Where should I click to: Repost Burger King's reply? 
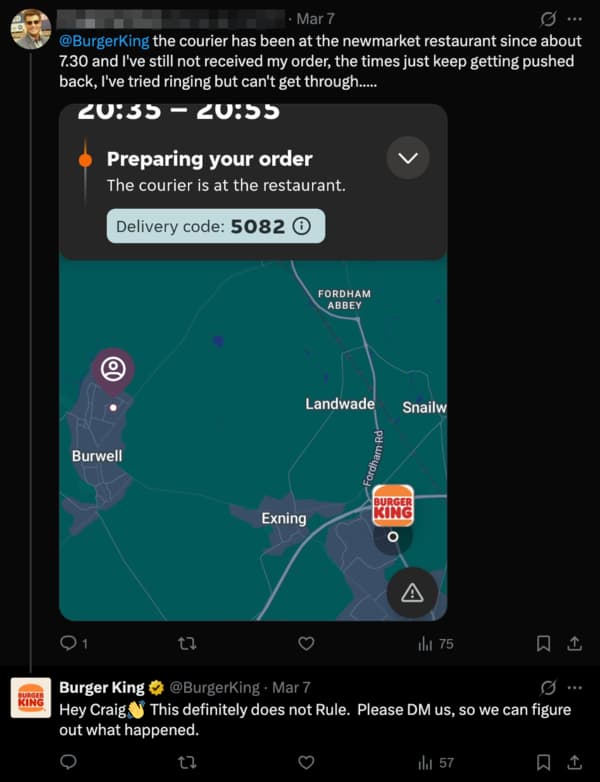[186, 762]
